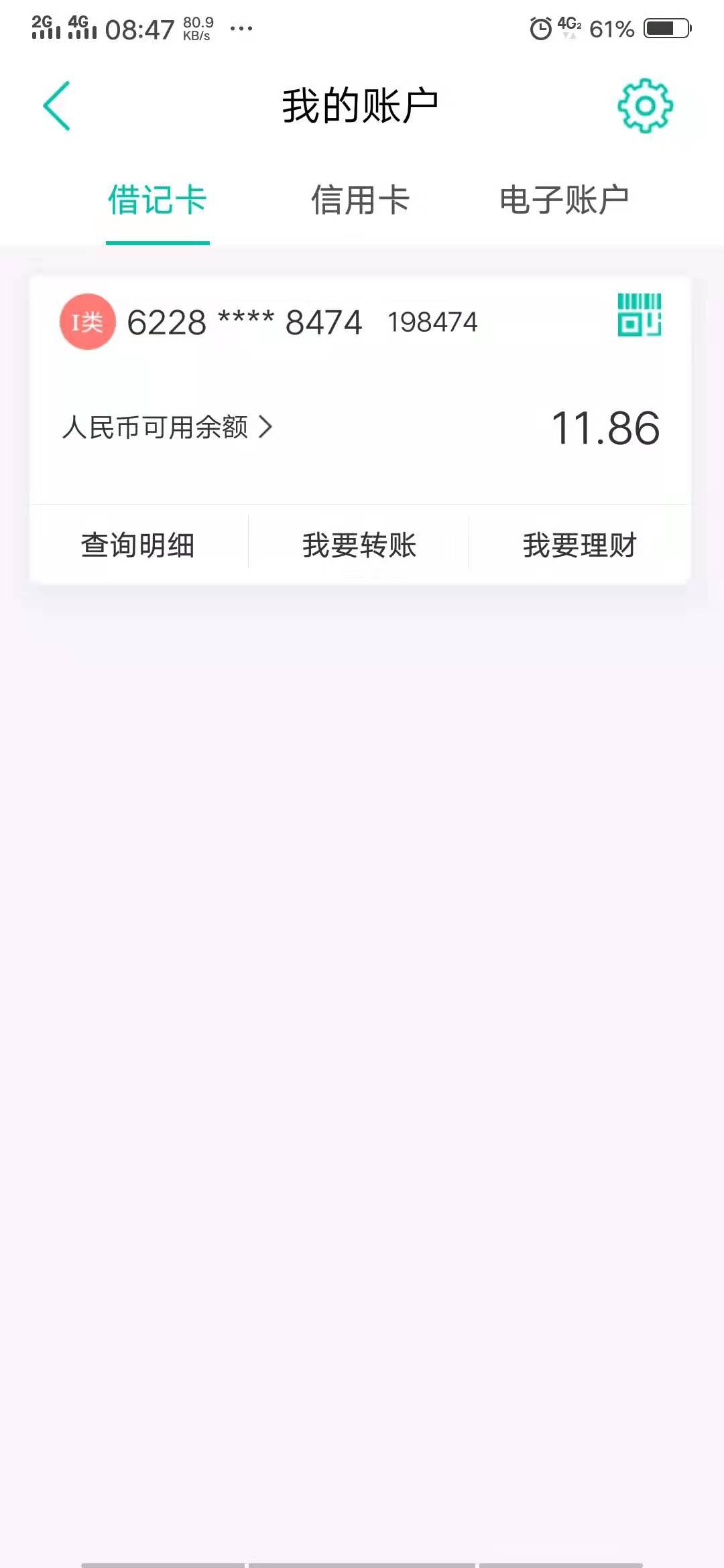Open account settings gear icon

click(645, 106)
